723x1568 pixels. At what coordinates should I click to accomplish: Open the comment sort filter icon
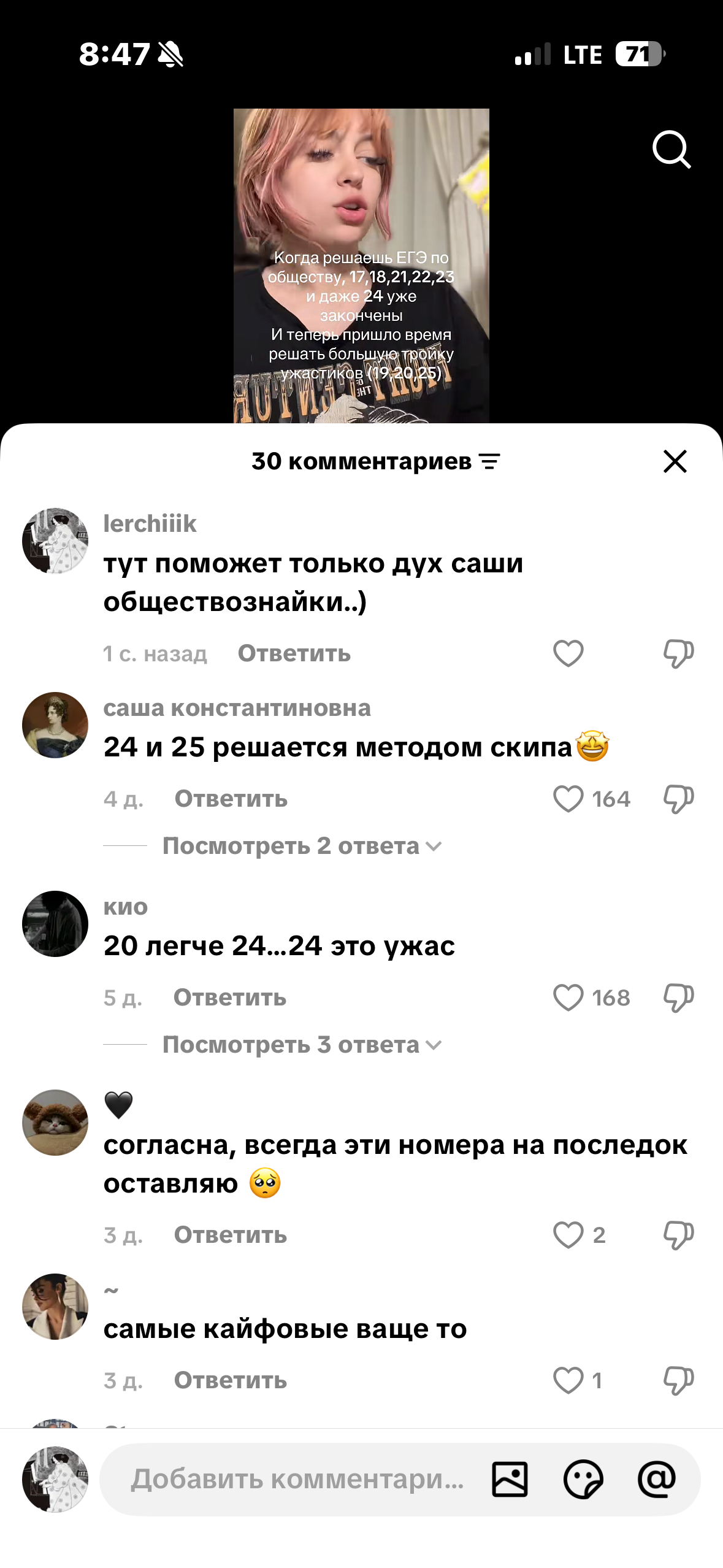pyautogui.click(x=489, y=461)
